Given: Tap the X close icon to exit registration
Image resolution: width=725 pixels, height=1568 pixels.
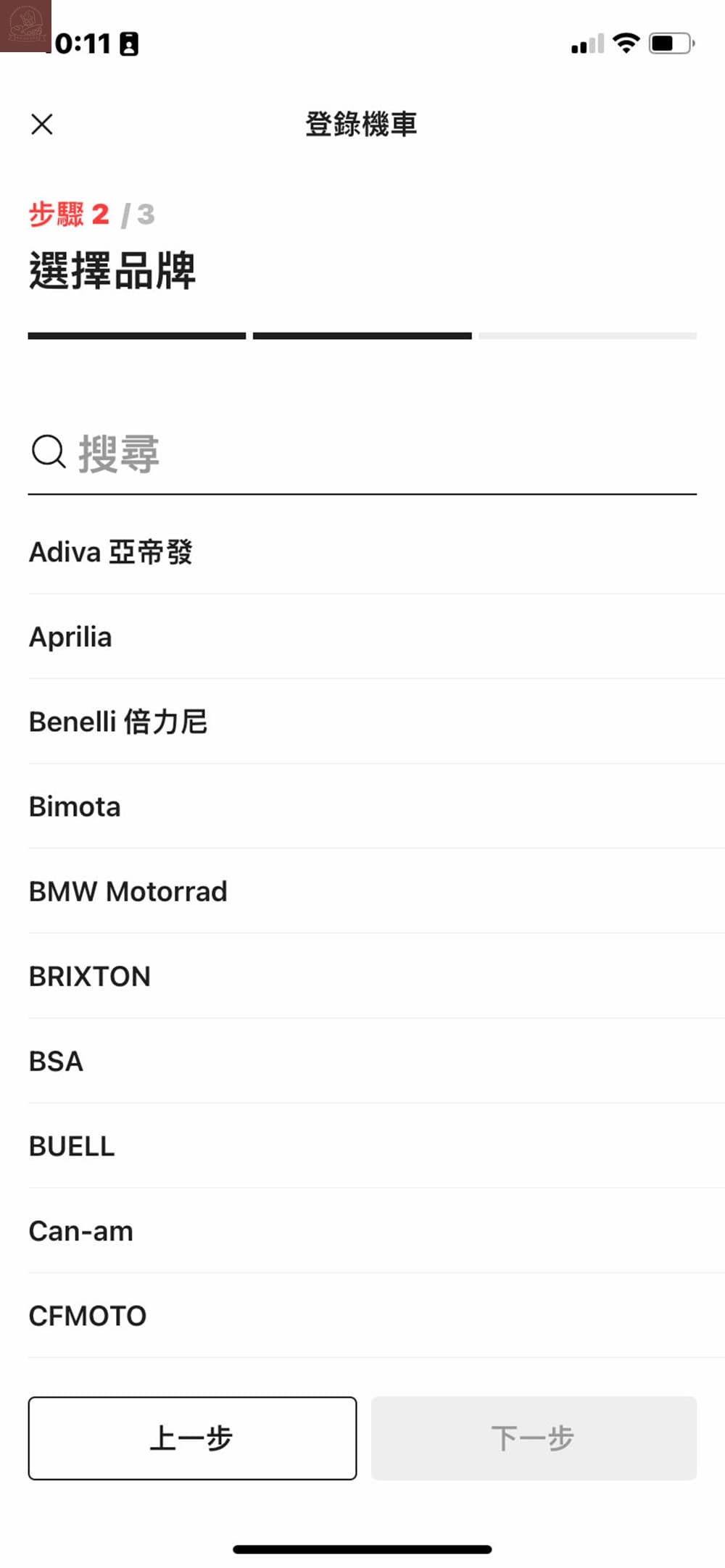Looking at the screenshot, I should pos(42,124).
